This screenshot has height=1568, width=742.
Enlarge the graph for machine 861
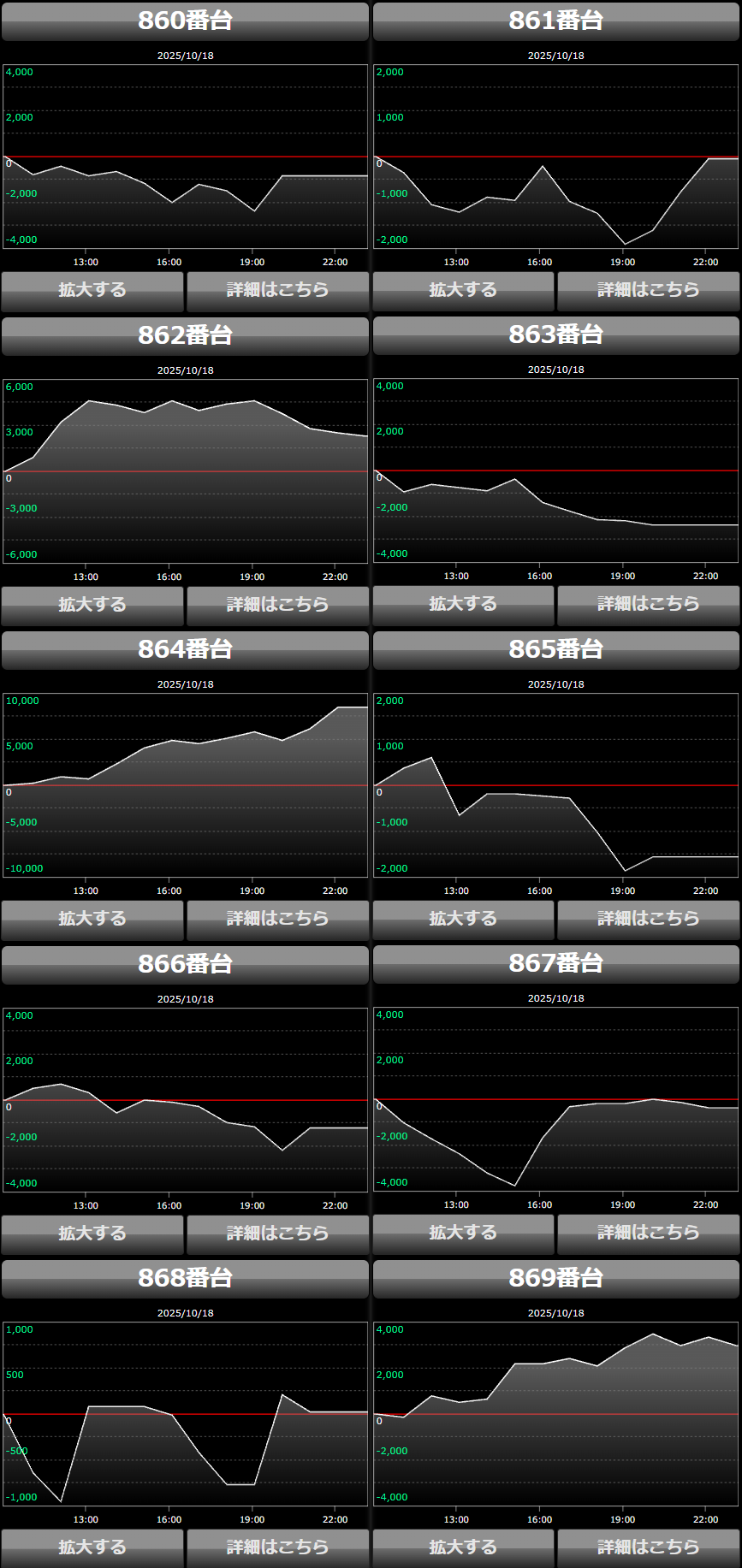pos(463,291)
